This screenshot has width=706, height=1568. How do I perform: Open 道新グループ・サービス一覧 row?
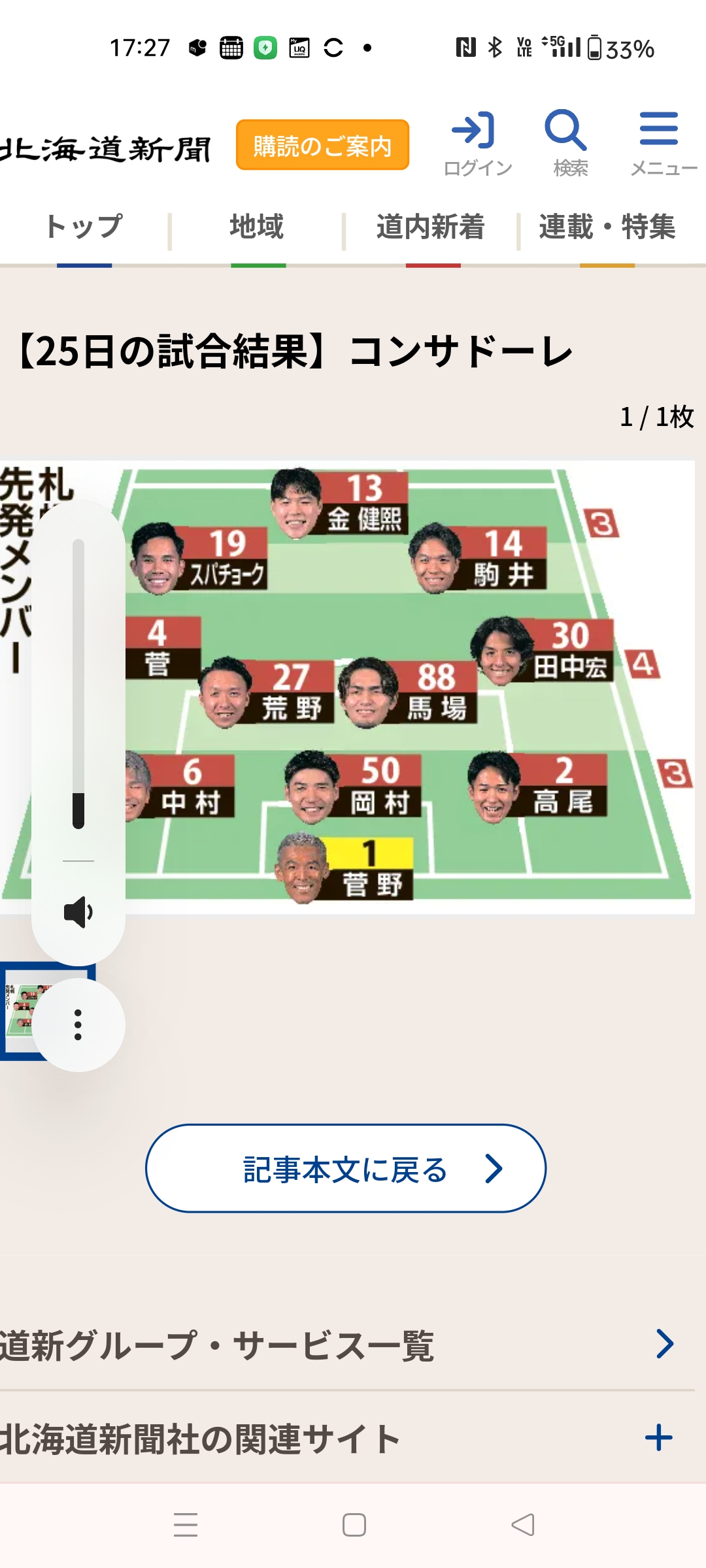tap(347, 1345)
